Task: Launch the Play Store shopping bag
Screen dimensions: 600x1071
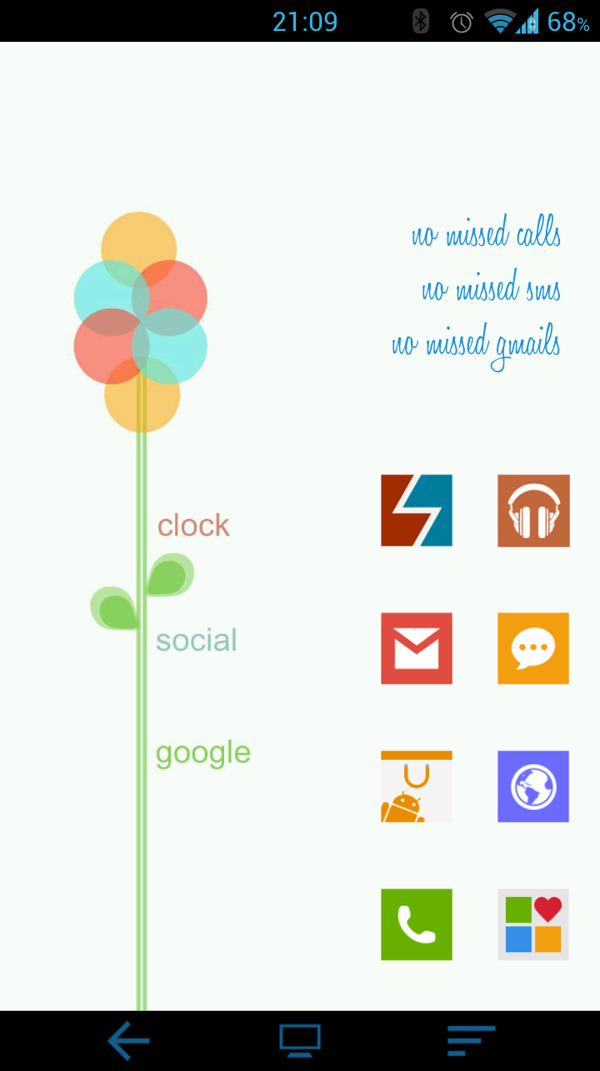Action: (x=416, y=786)
